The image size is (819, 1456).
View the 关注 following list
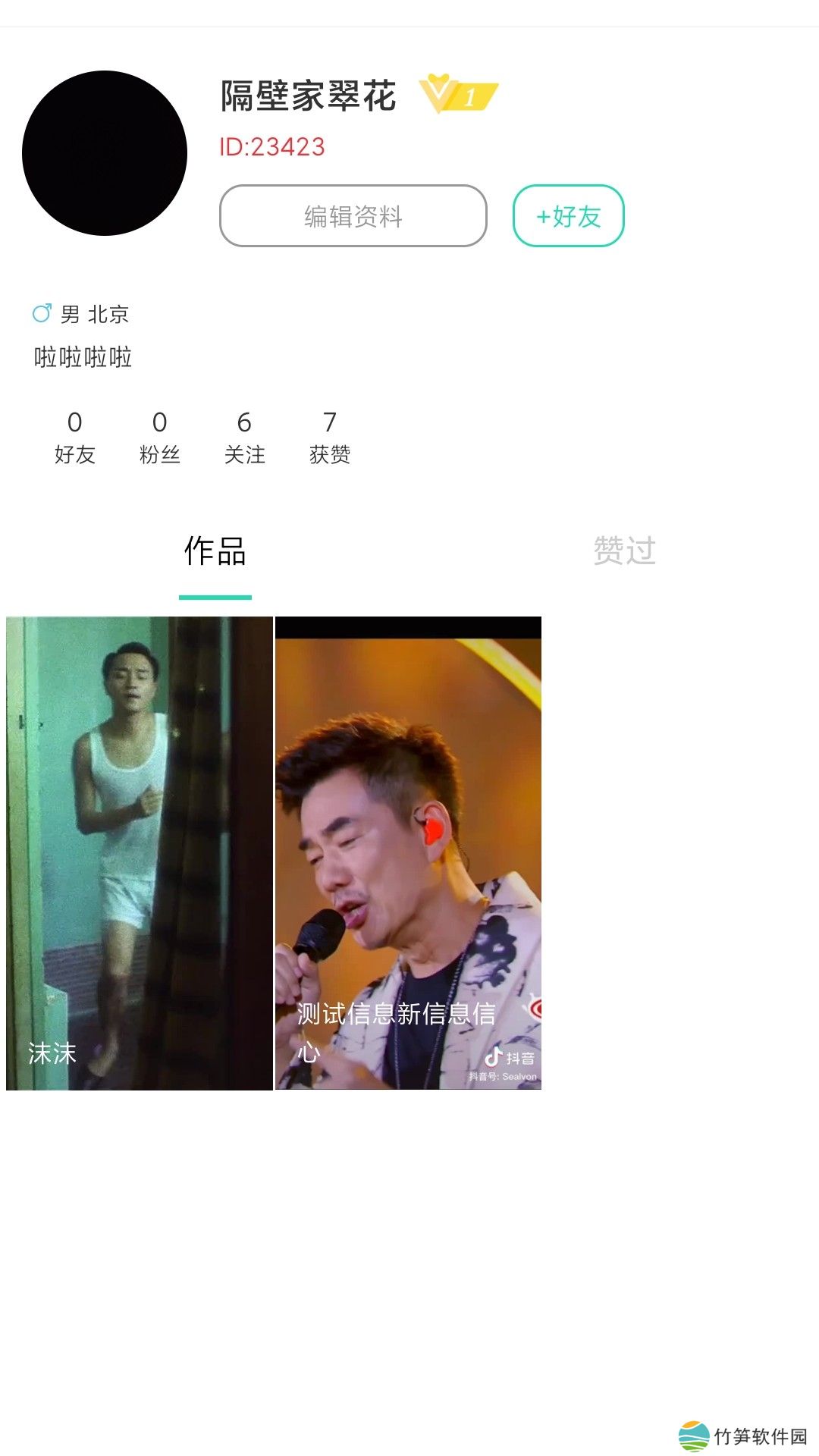click(244, 438)
